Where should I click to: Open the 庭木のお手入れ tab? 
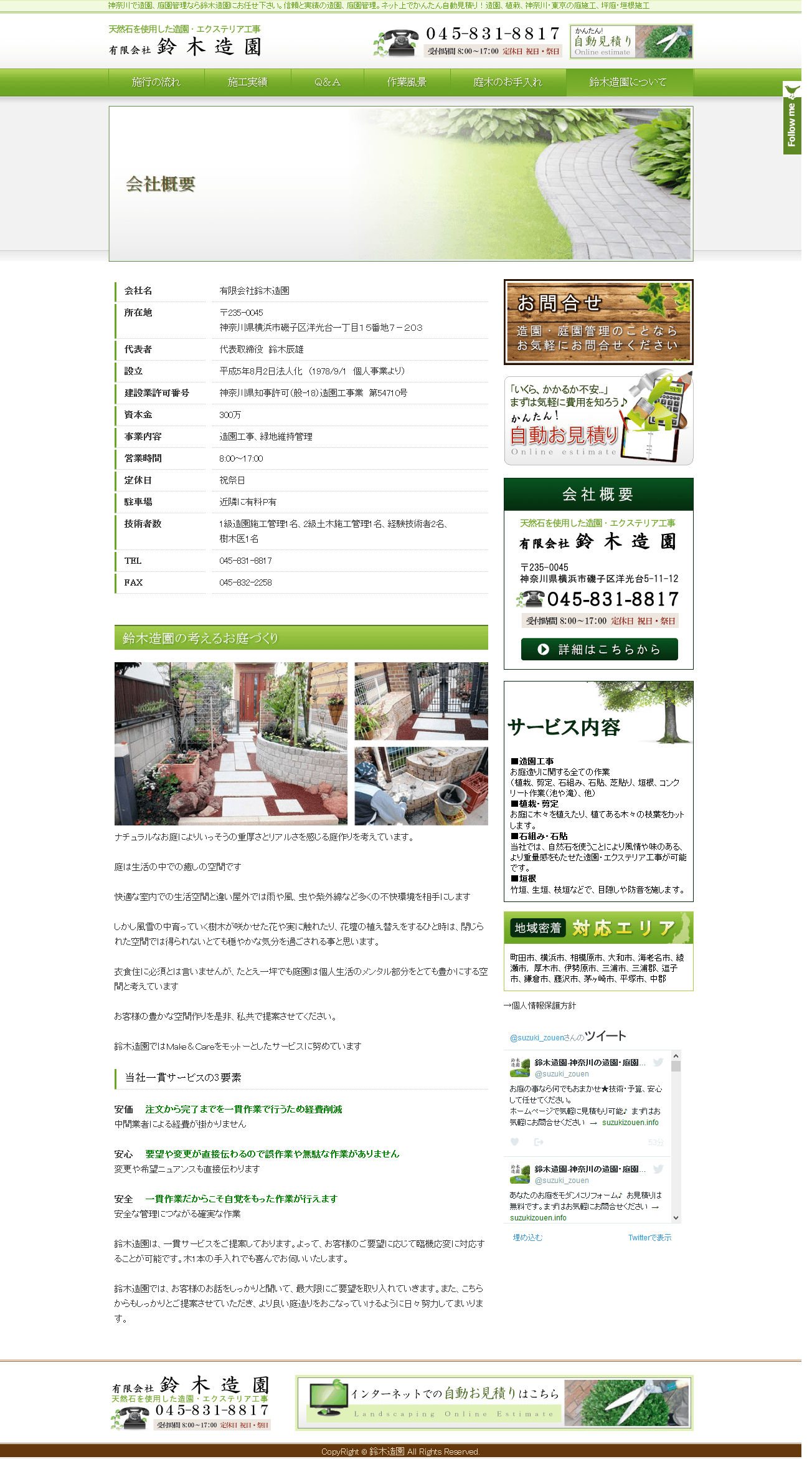pyautogui.click(x=507, y=82)
